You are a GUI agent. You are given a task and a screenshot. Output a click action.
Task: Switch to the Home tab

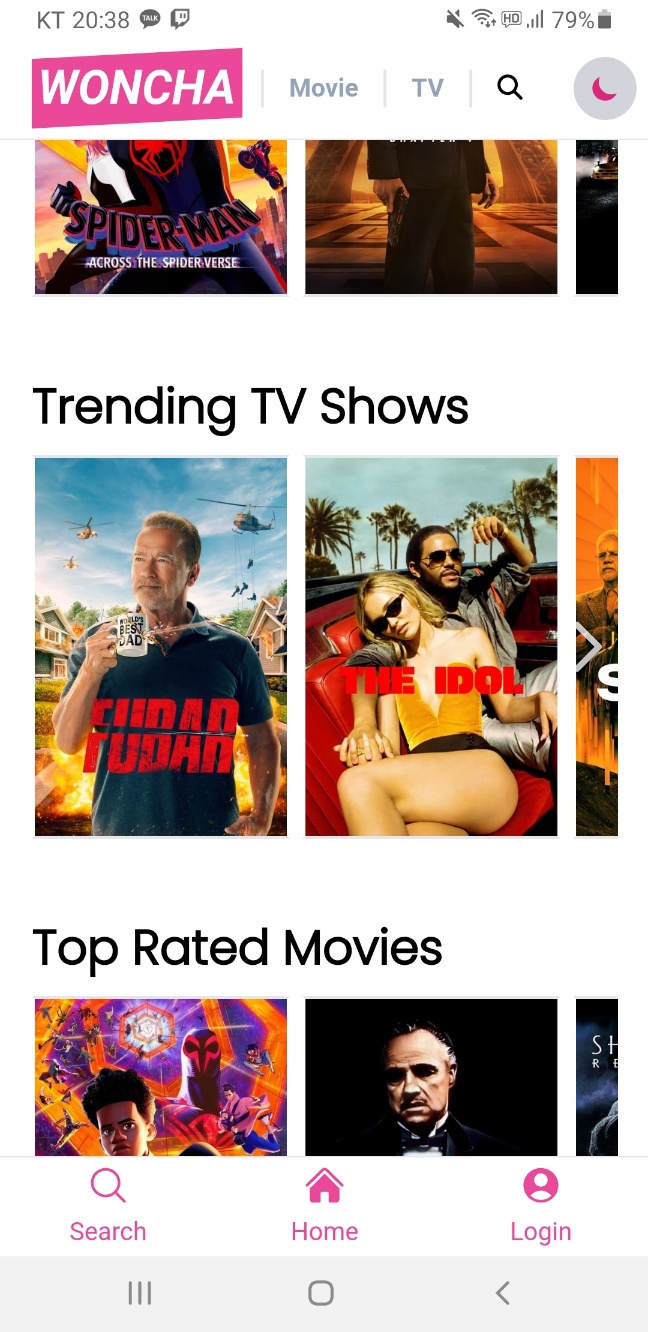click(x=324, y=1206)
